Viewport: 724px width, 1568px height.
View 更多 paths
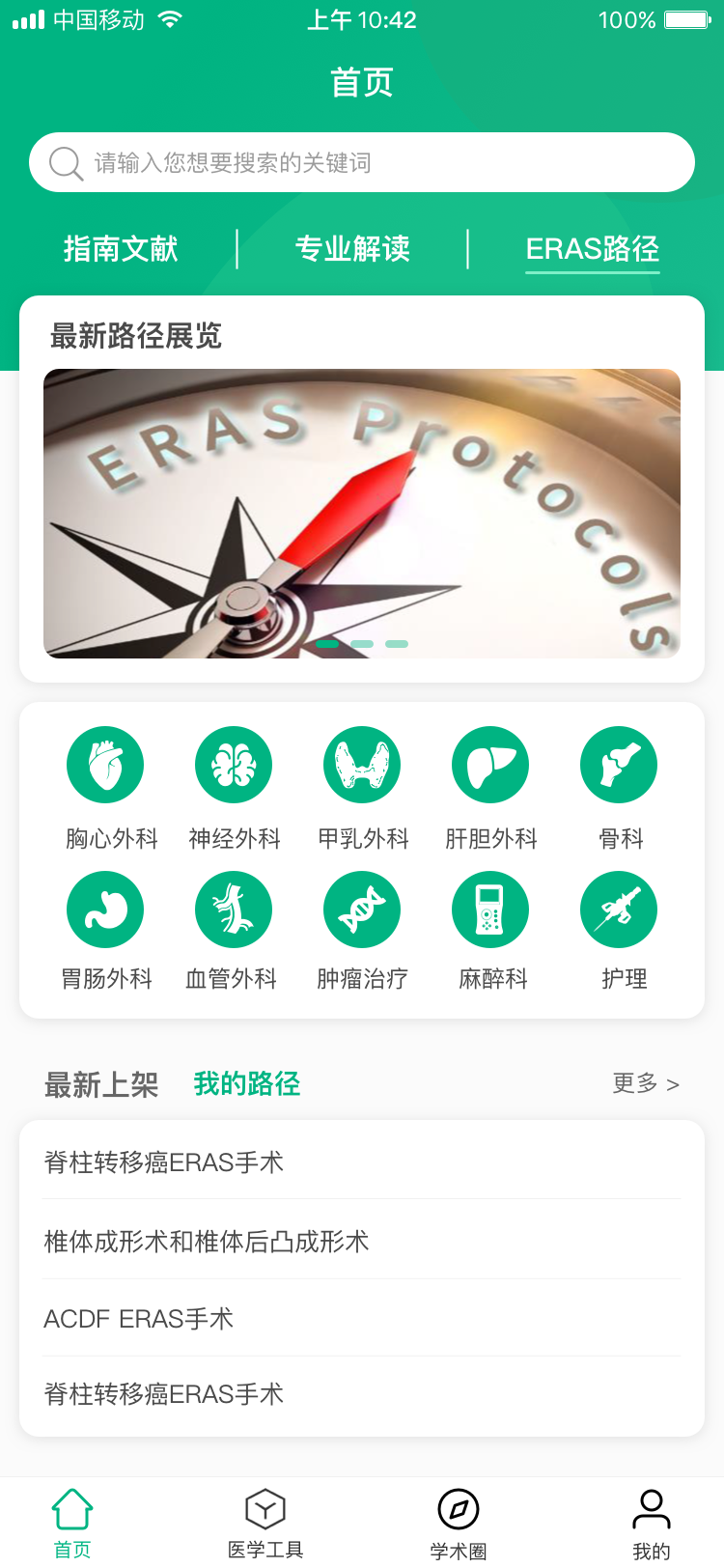[x=646, y=1083]
